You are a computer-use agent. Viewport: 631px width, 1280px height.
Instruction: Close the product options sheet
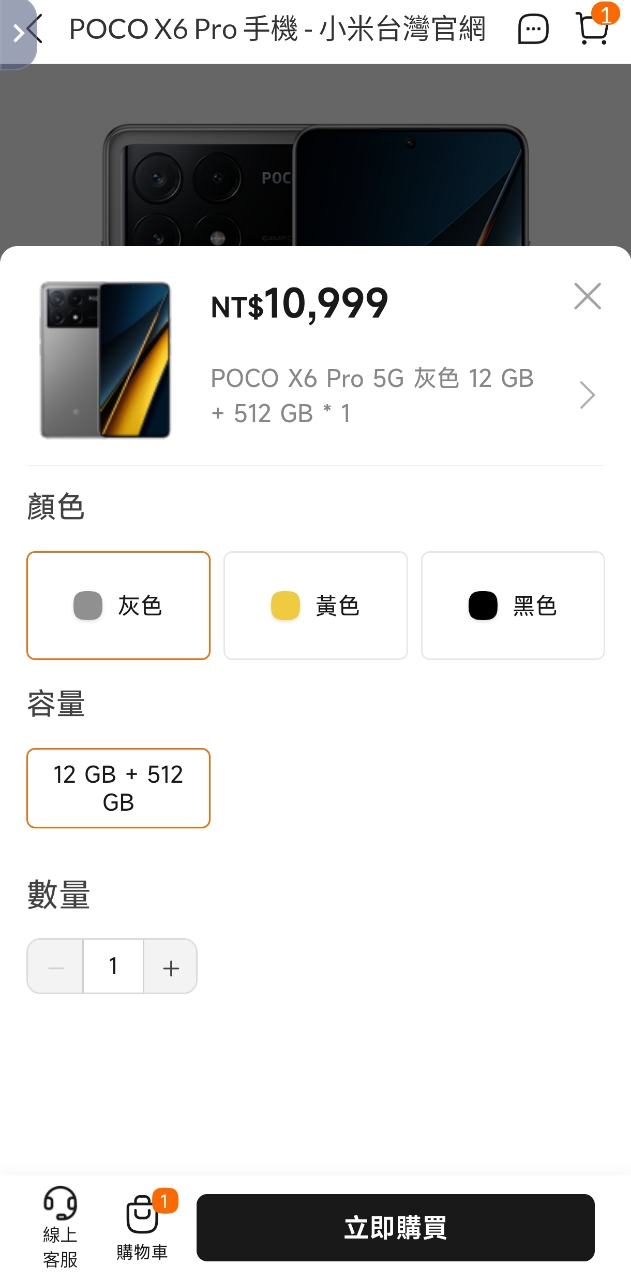(587, 296)
